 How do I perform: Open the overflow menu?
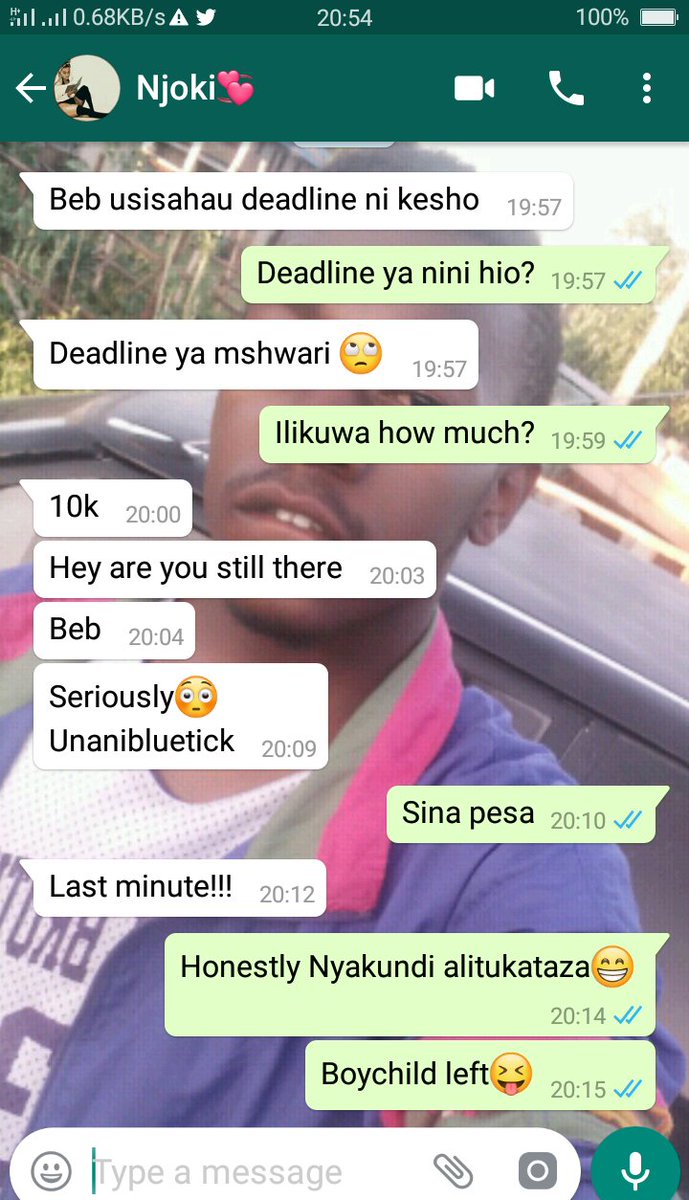click(x=647, y=89)
